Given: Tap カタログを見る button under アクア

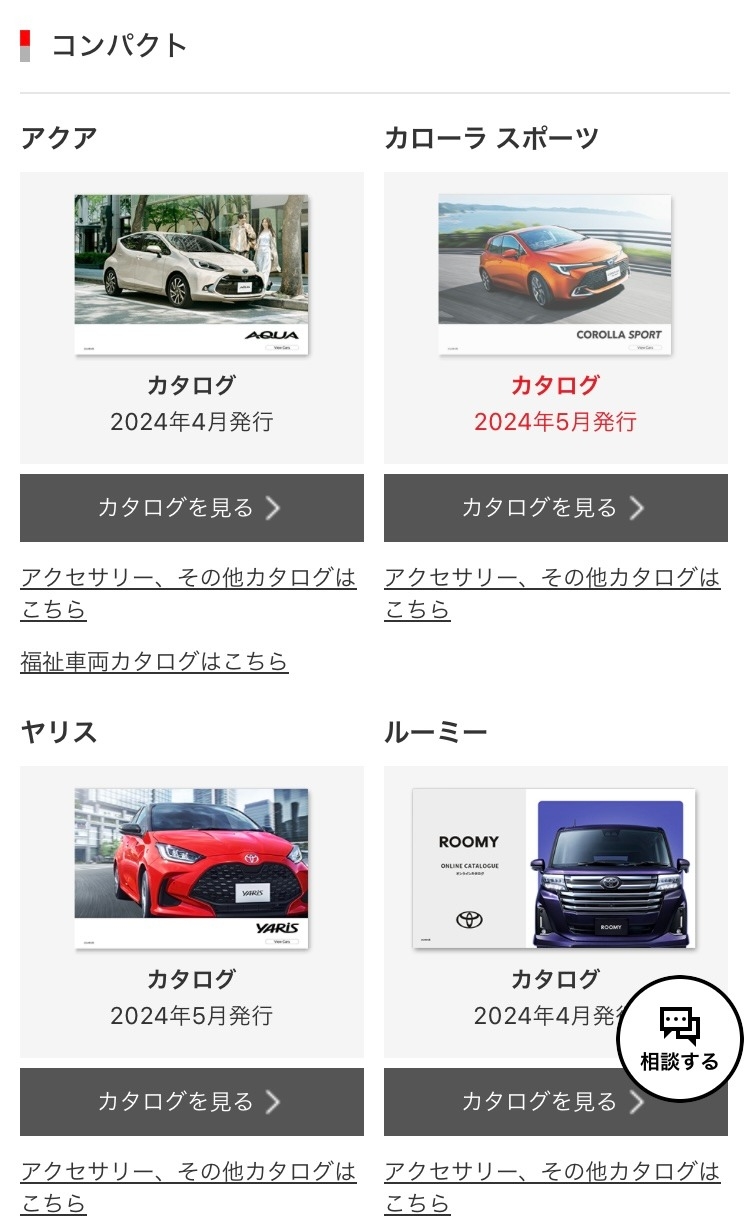Looking at the screenshot, I should [192, 508].
